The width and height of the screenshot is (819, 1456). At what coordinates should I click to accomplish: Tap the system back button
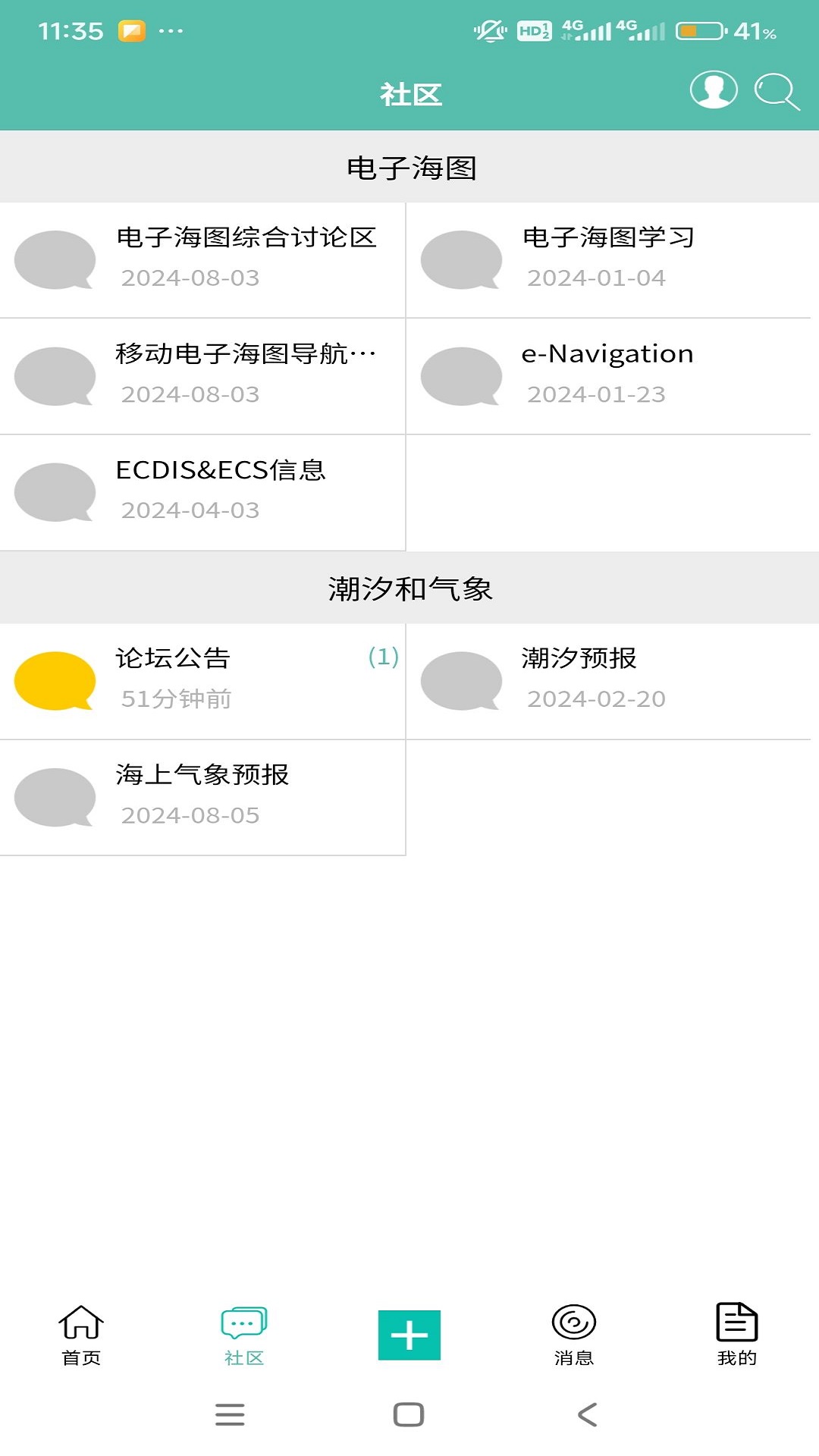coord(588,1414)
